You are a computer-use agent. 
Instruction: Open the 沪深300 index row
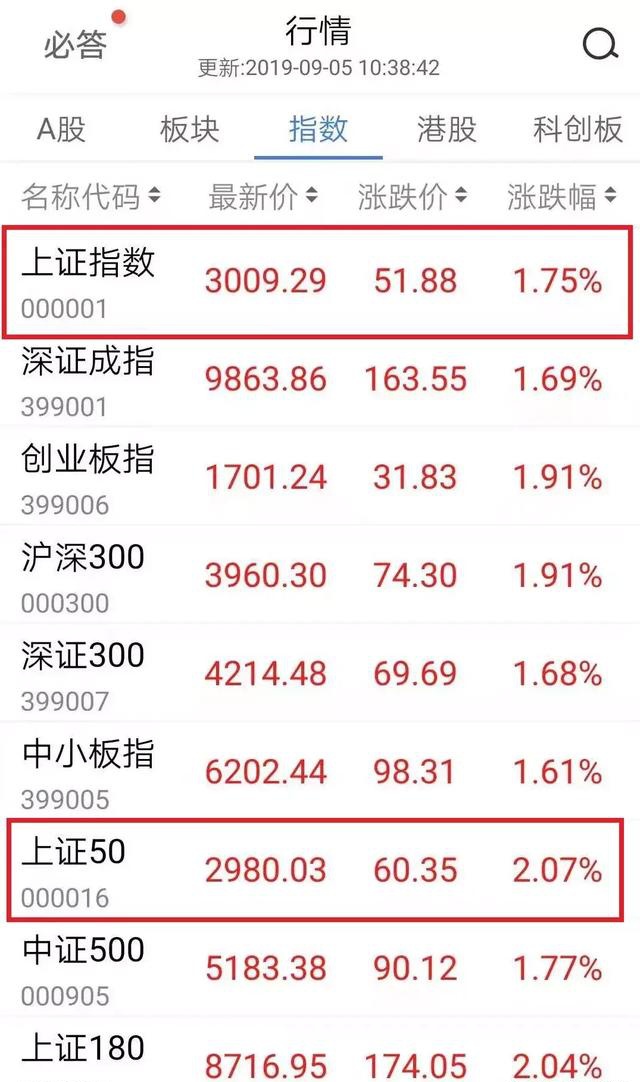(320, 574)
